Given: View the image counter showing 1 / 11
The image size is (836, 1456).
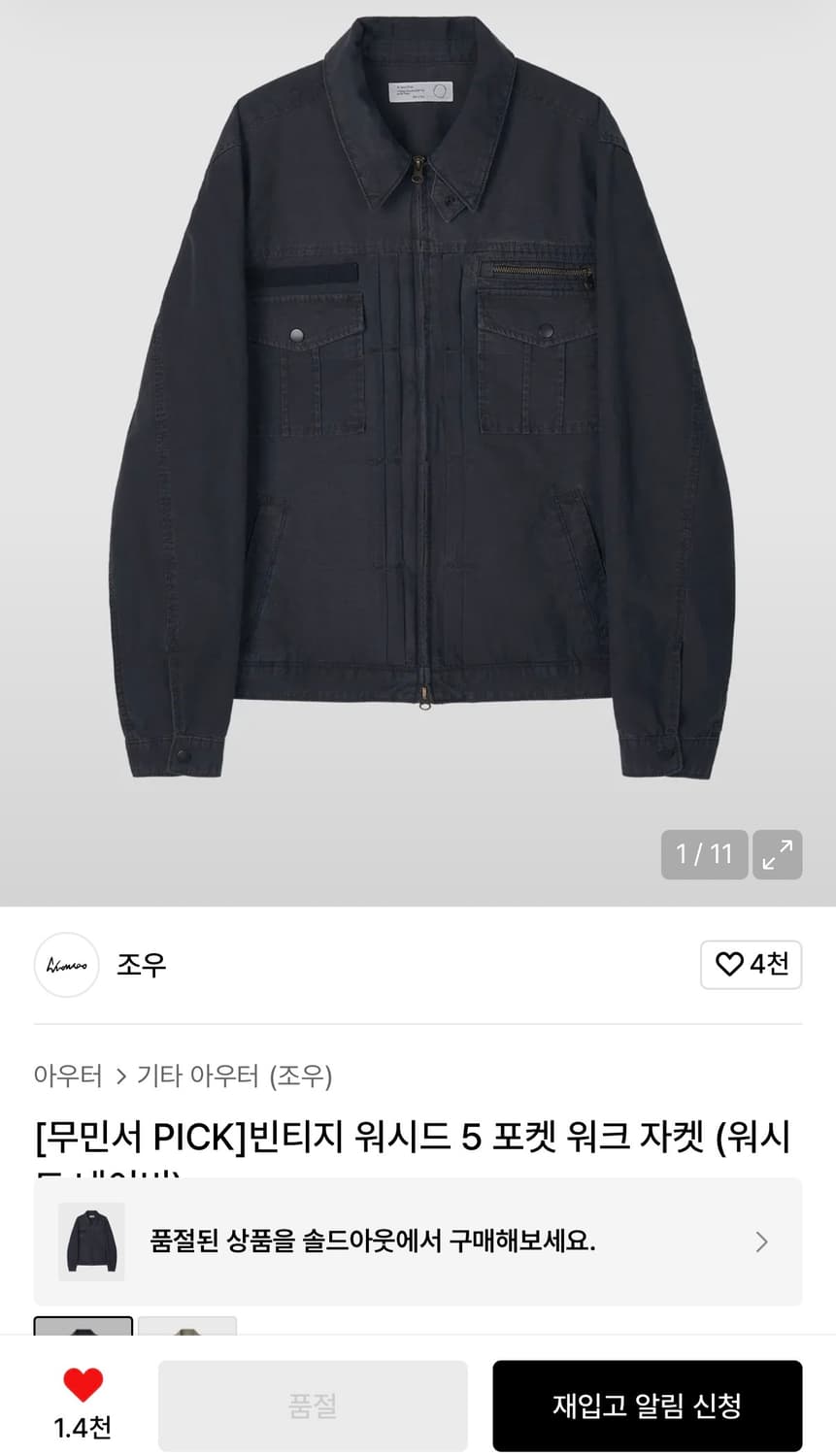Looking at the screenshot, I should coord(703,854).
